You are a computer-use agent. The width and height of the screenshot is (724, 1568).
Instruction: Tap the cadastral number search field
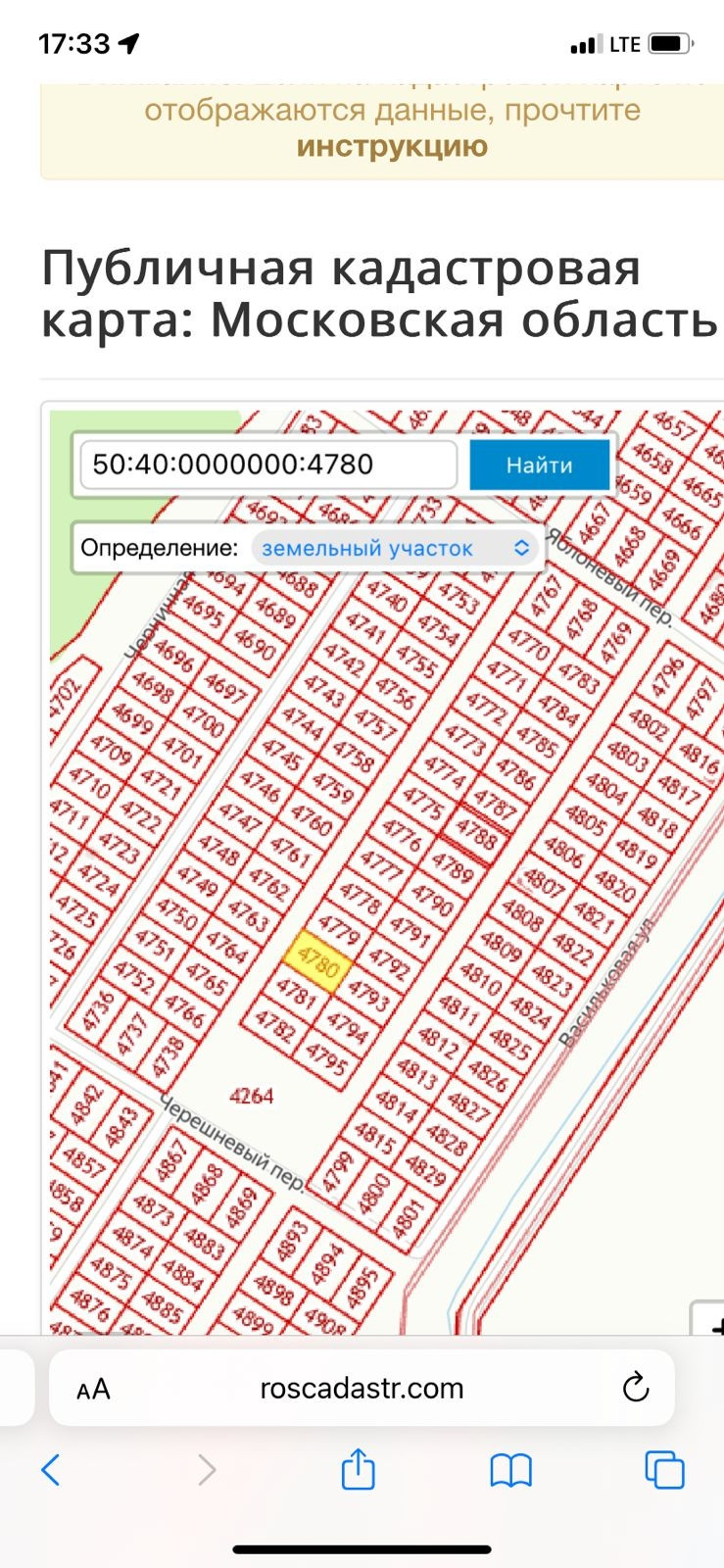click(x=266, y=464)
